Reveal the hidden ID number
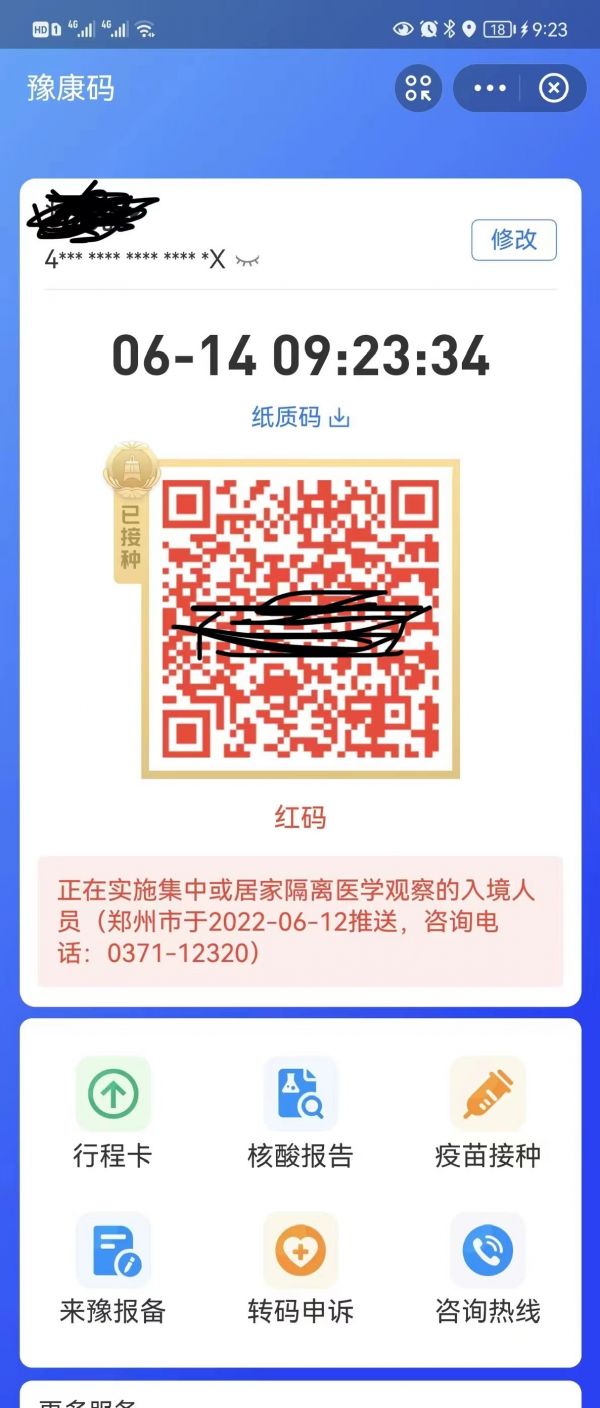The image size is (600, 1408). [x=247, y=260]
